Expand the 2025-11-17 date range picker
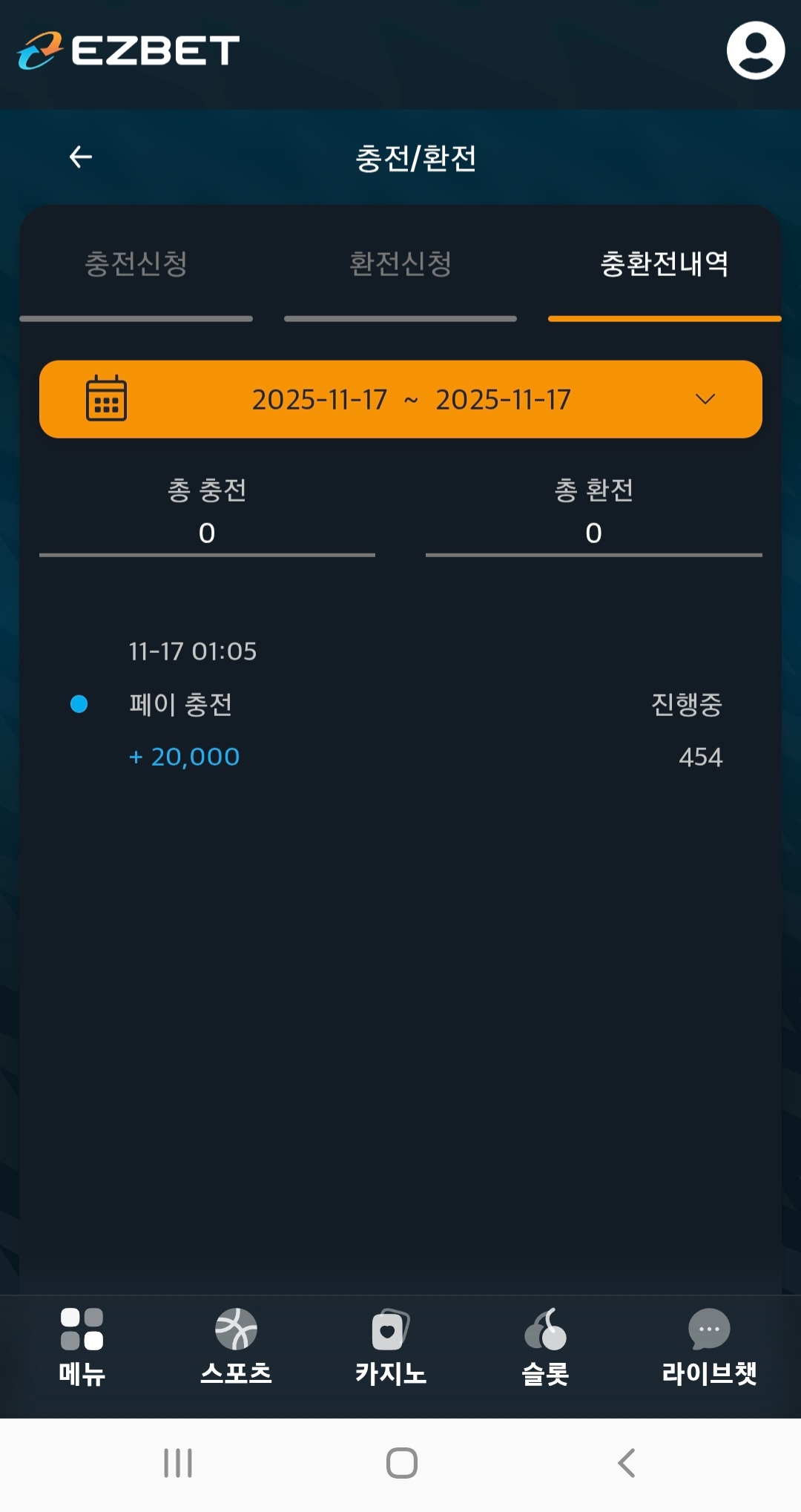This screenshot has width=801, height=1512. point(400,399)
